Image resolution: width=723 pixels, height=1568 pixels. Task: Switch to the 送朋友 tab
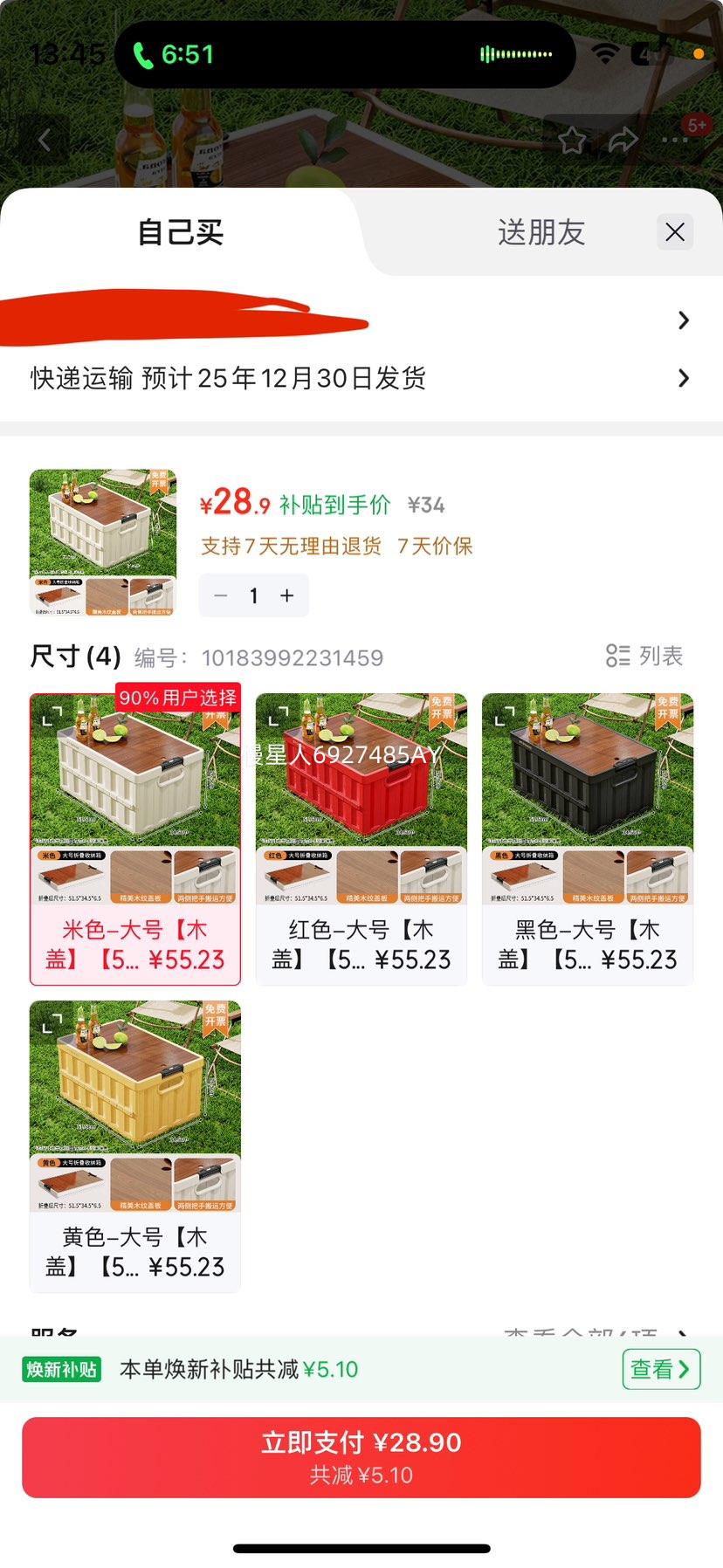(x=540, y=232)
